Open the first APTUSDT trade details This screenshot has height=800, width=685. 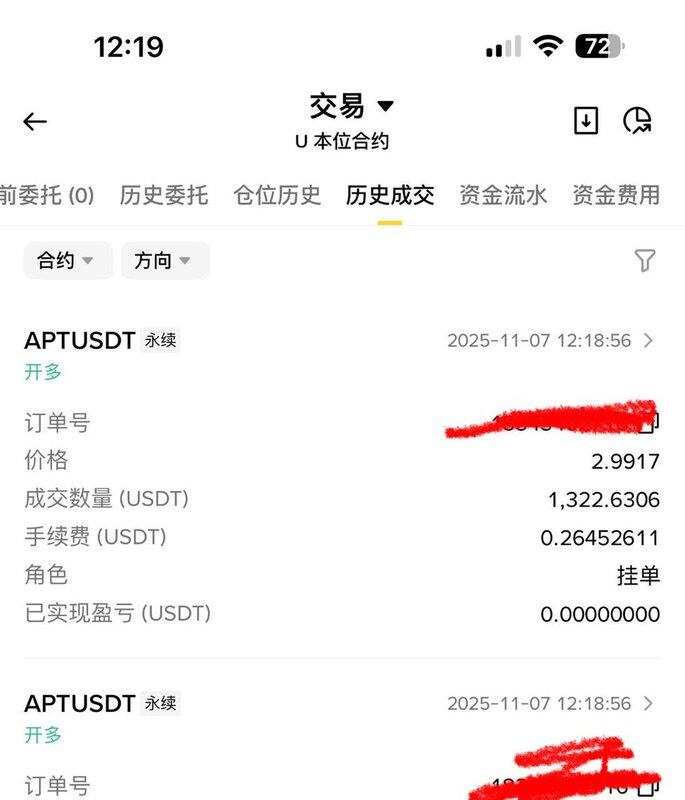point(648,341)
